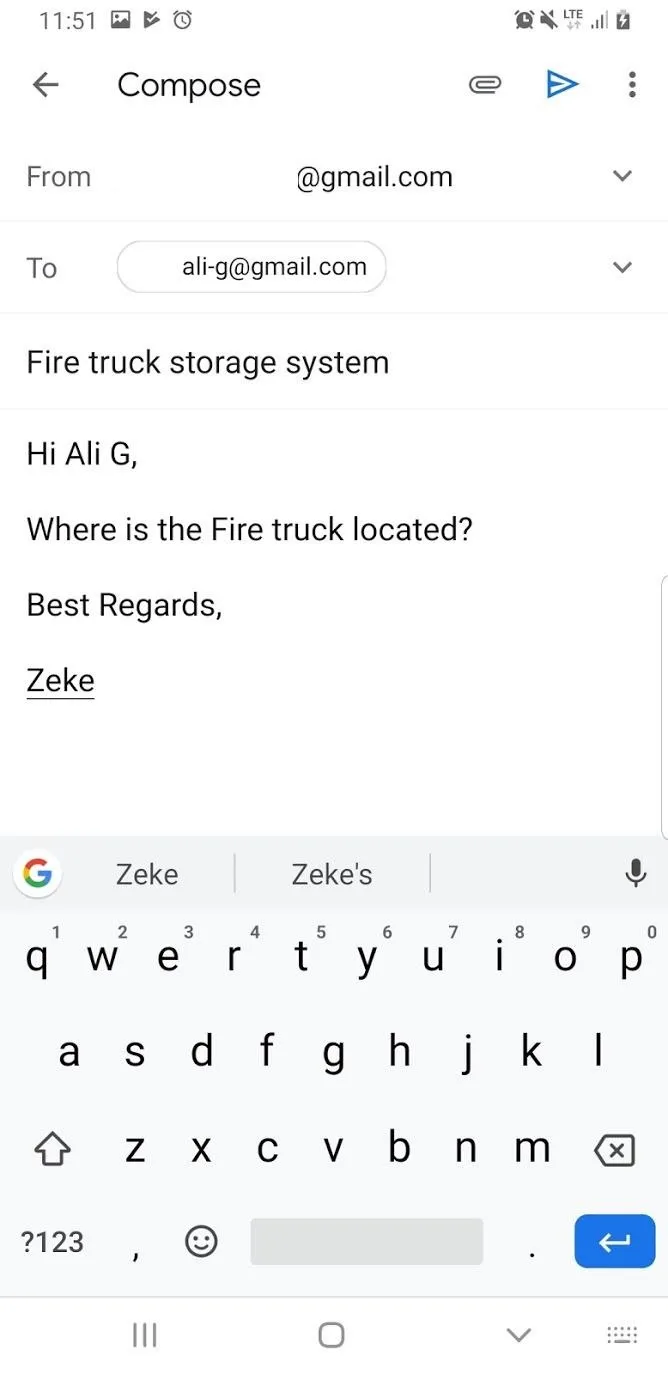Select the ali-g@gmail.com recipient chip
Screen dimensions: 668x1374
(251, 267)
